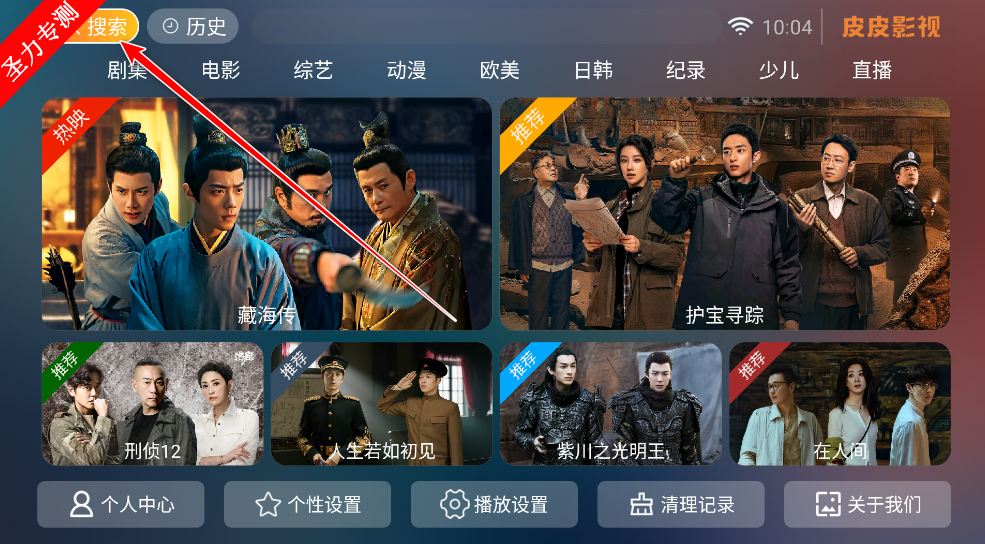Open the 搜索 search button

coord(100,27)
